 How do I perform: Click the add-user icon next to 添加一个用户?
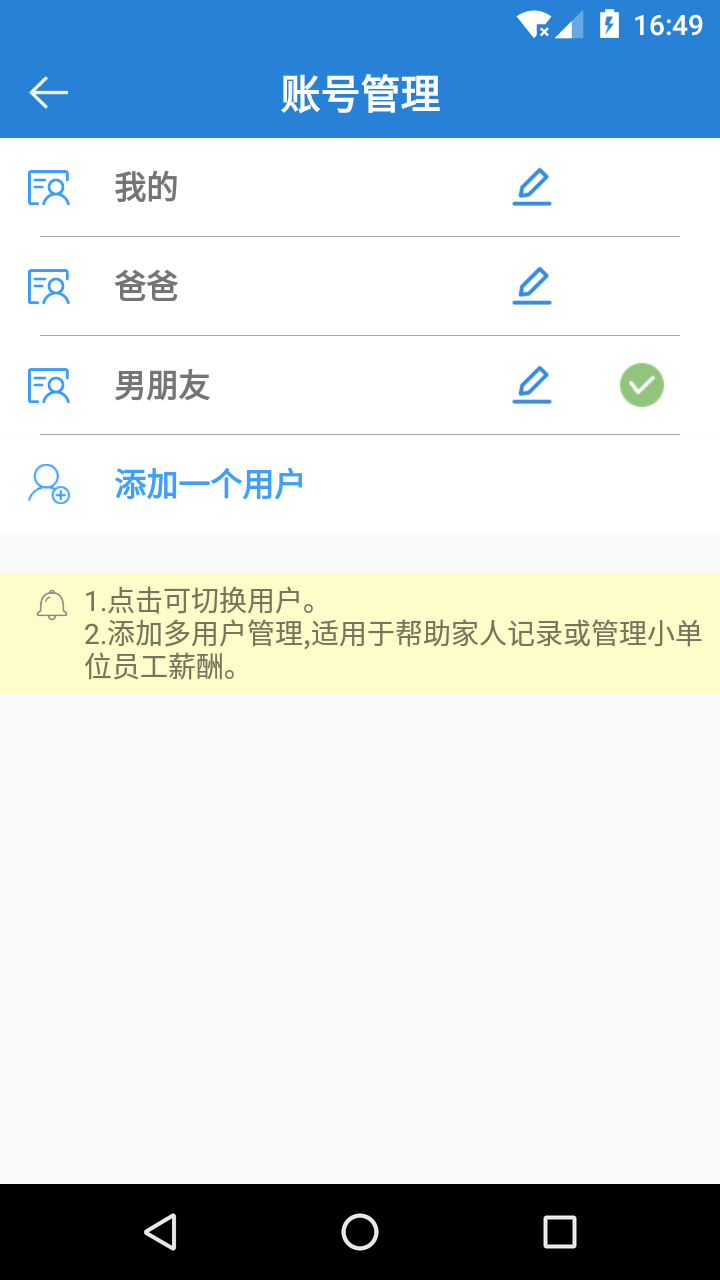pyautogui.click(x=46, y=484)
